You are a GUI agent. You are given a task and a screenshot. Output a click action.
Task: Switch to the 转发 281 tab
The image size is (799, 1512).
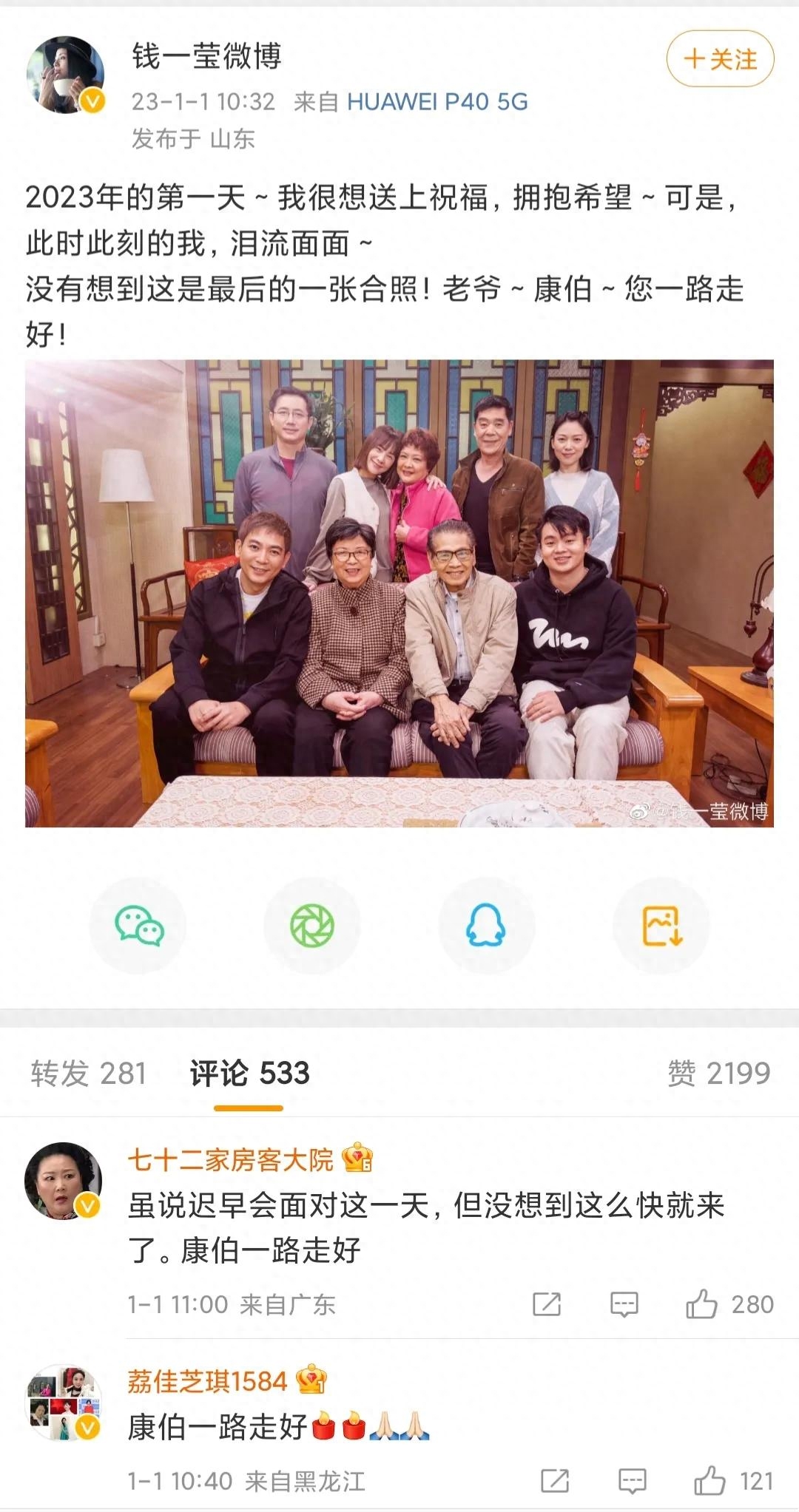[x=89, y=1073]
